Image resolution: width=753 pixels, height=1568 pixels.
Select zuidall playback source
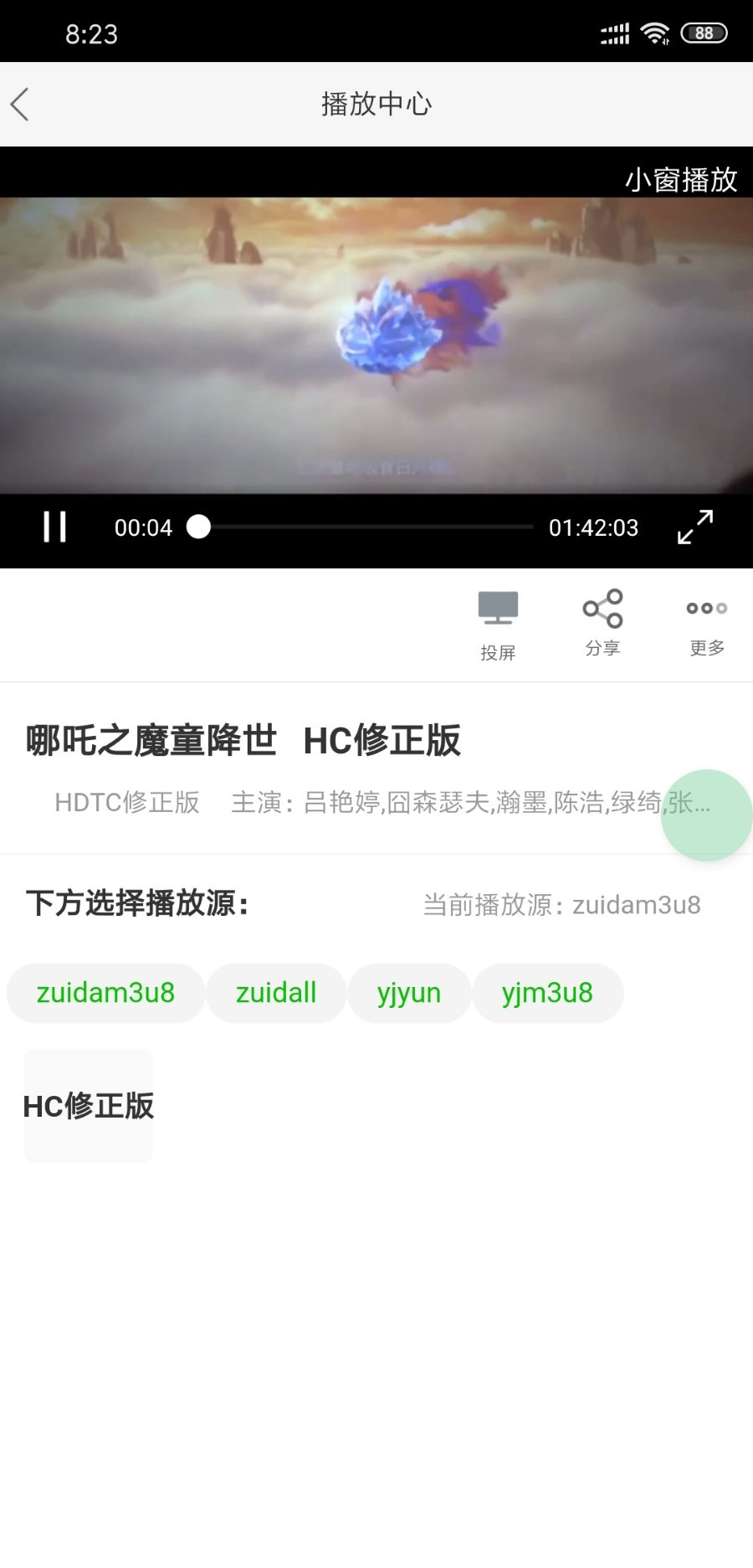tap(276, 993)
